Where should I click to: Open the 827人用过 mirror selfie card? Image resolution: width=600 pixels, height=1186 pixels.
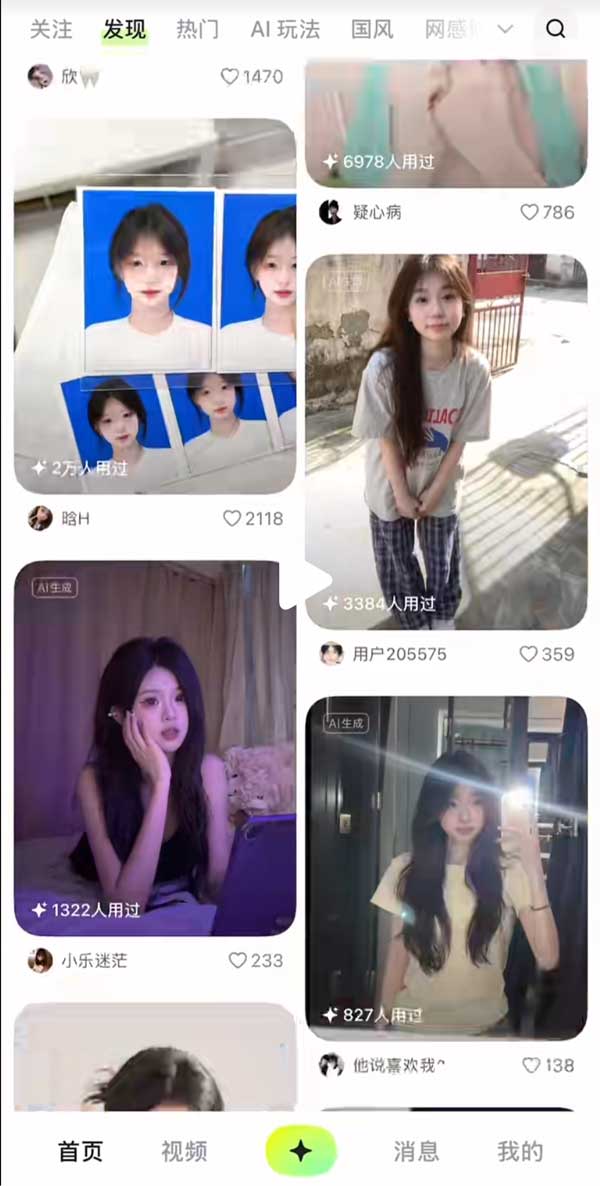(x=446, y=870)
